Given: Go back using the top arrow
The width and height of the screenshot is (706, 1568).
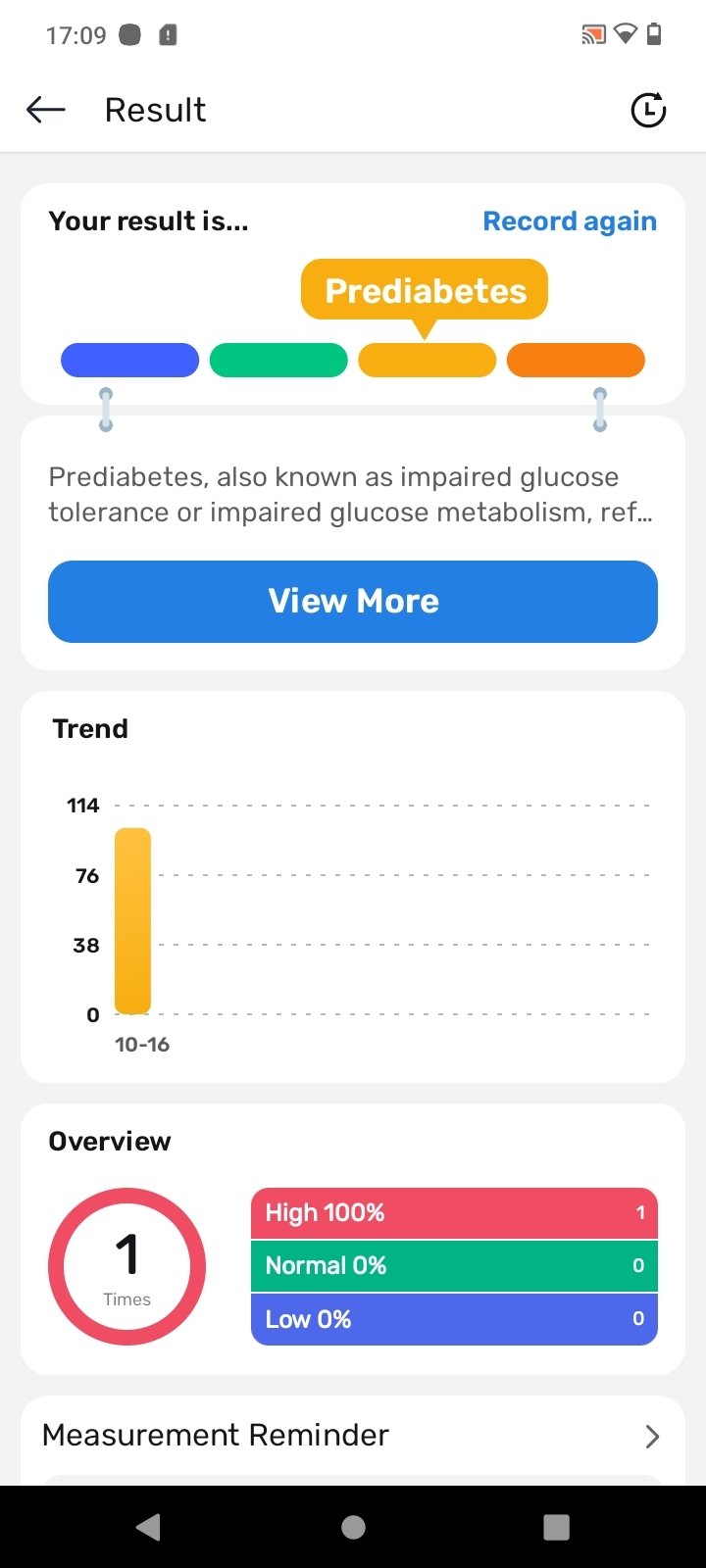Looking at the screenshot, I should (x=45, y=110).
